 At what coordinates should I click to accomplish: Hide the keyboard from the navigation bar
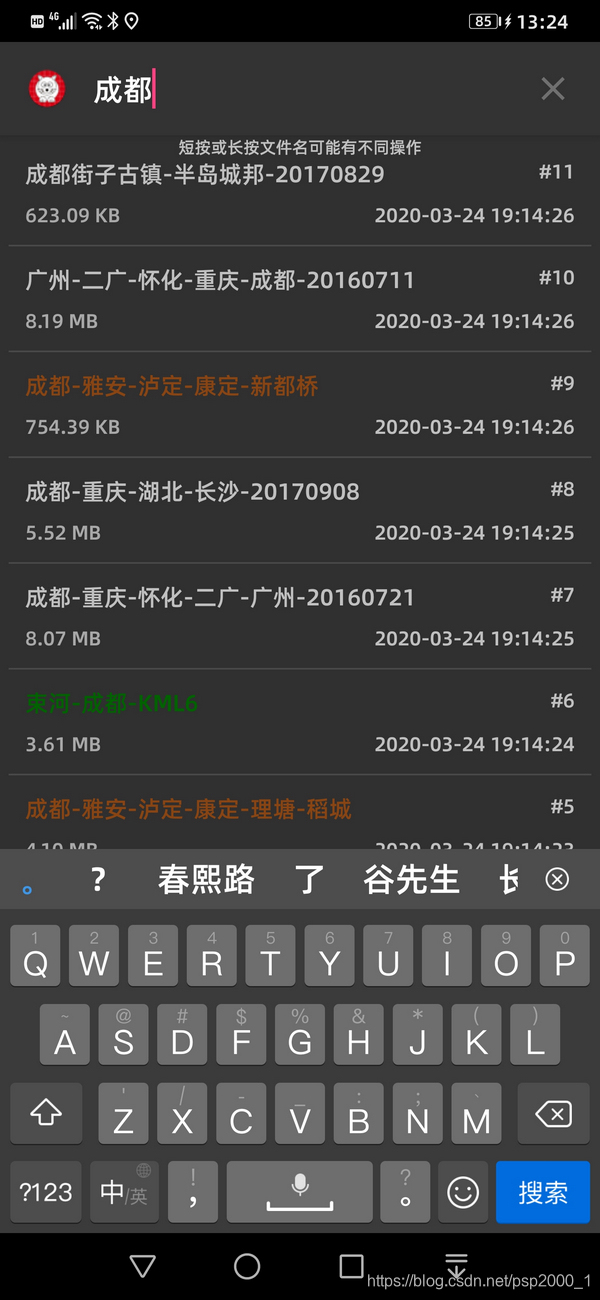(456, 1265)
